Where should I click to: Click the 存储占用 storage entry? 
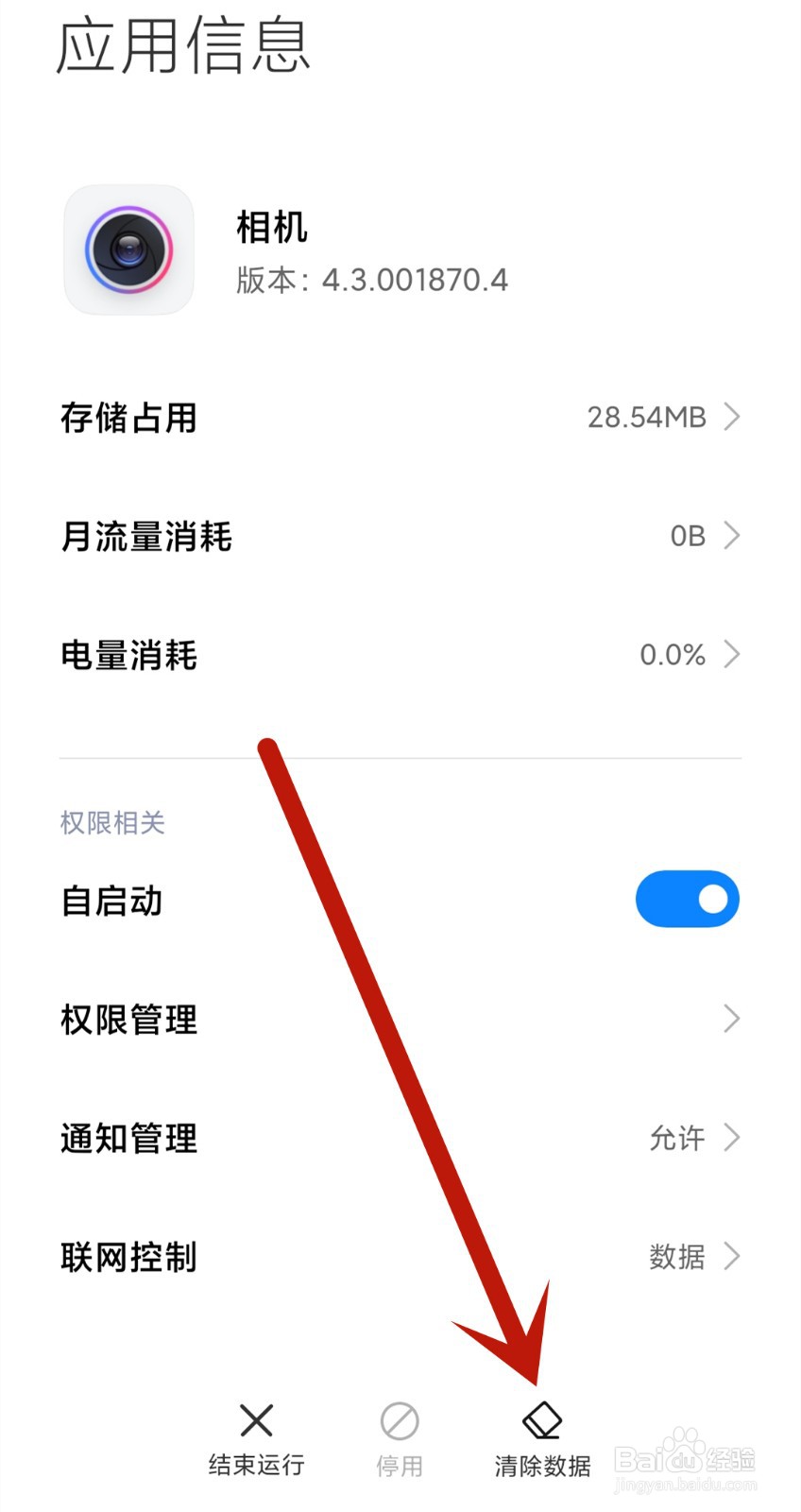click(128, 417)
